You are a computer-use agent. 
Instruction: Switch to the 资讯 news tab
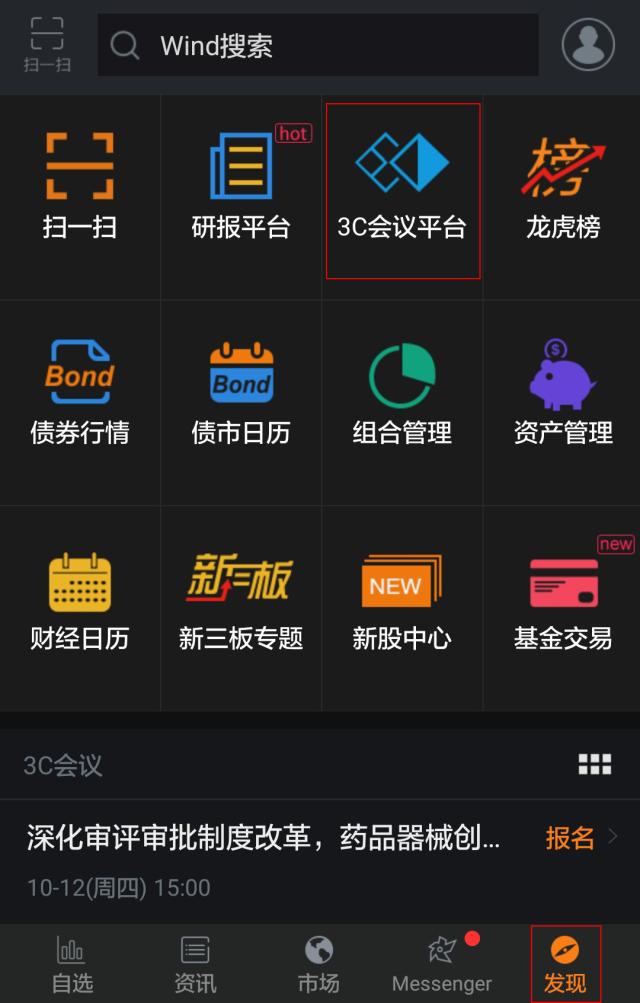point(195,964)
